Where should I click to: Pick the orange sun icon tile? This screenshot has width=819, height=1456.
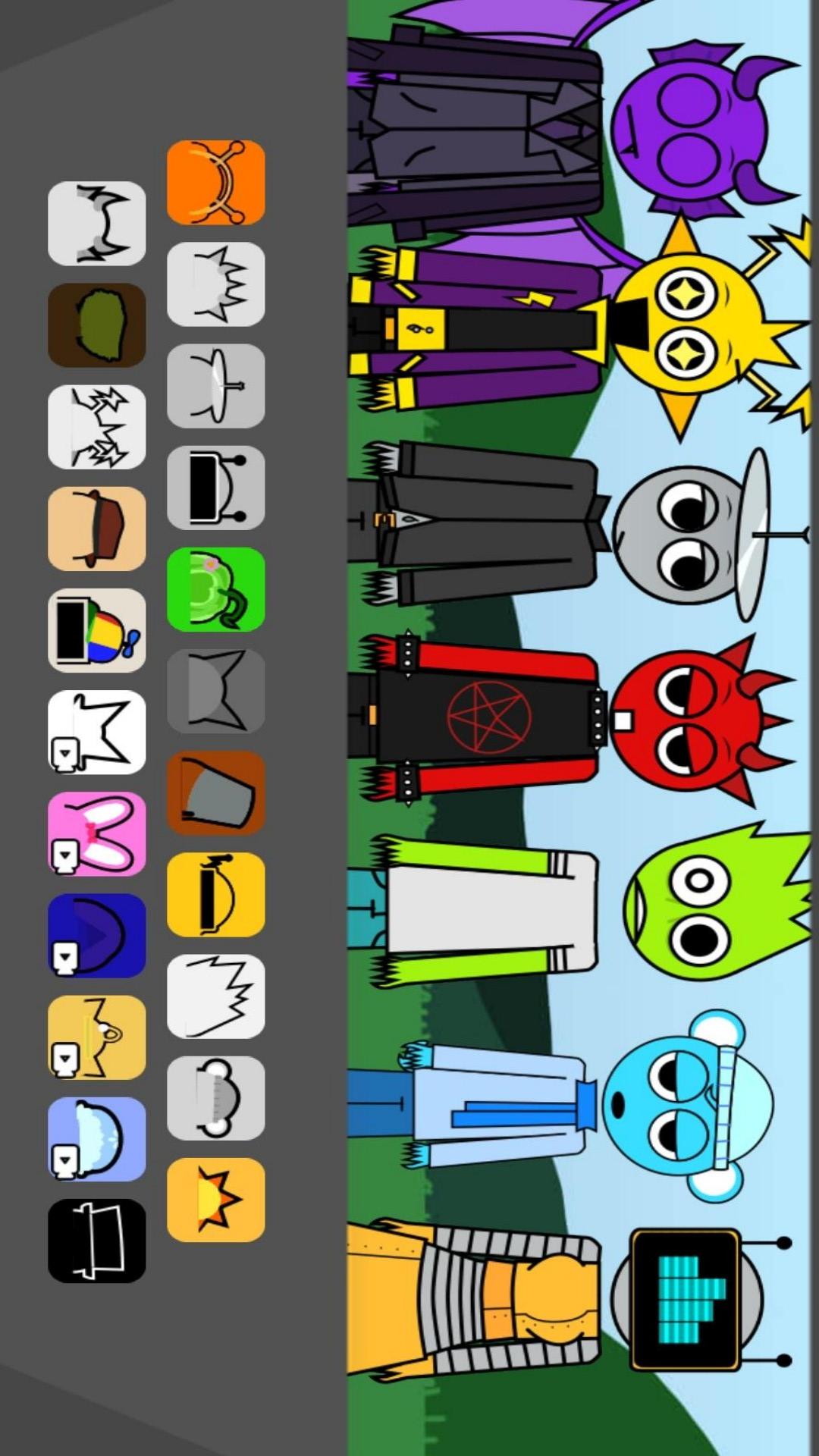coord(216,1200)
